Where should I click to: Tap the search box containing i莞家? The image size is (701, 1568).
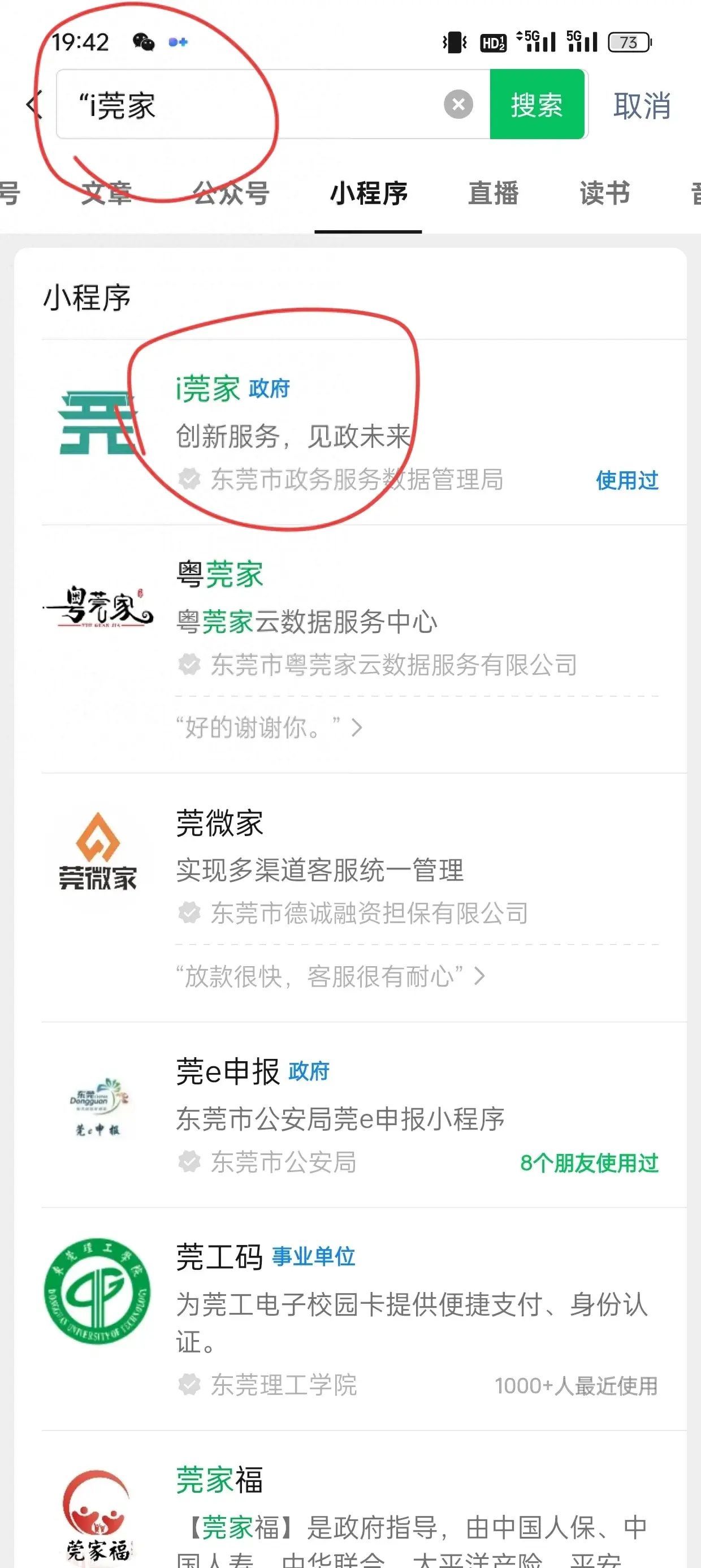pyautogui.click(x=256, y=105)
